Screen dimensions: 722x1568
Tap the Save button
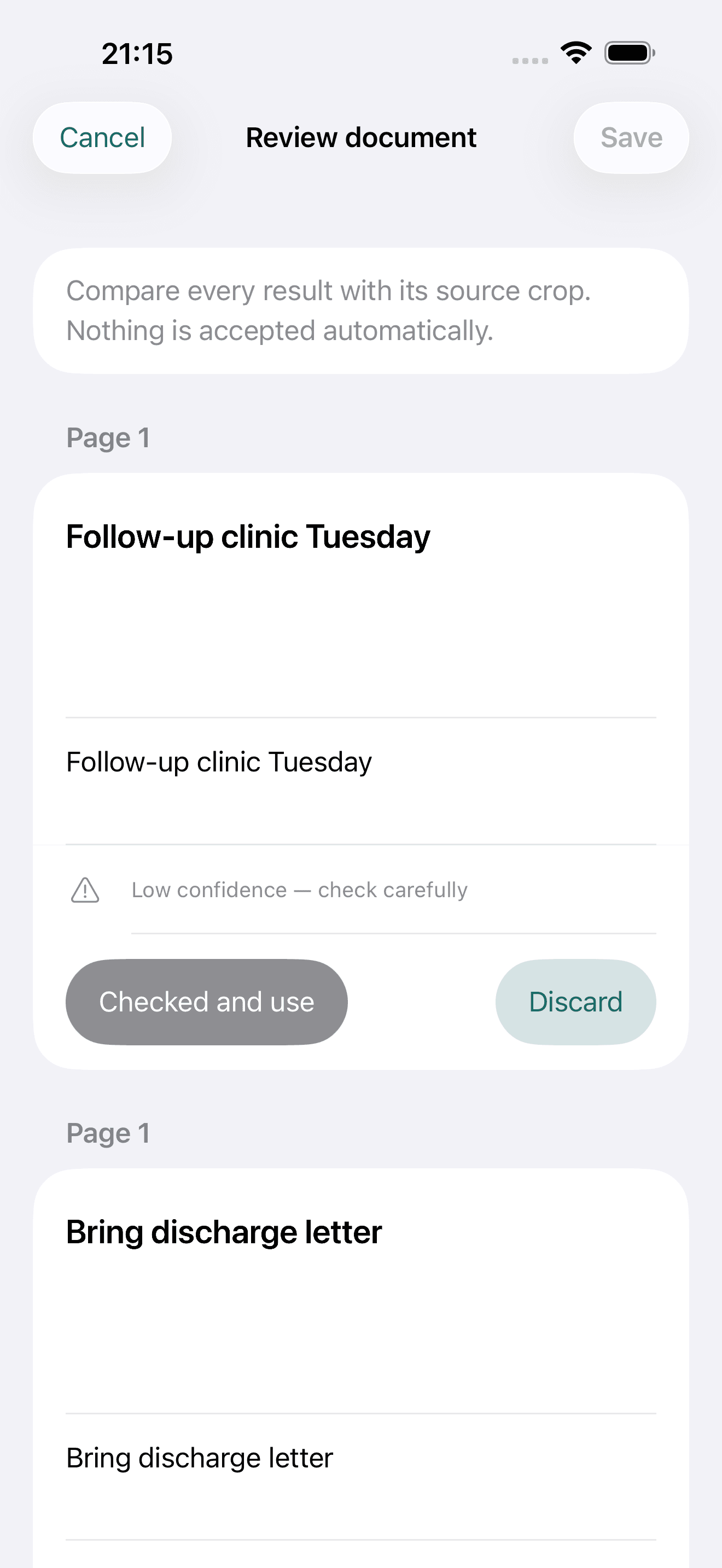coord(631,138)
